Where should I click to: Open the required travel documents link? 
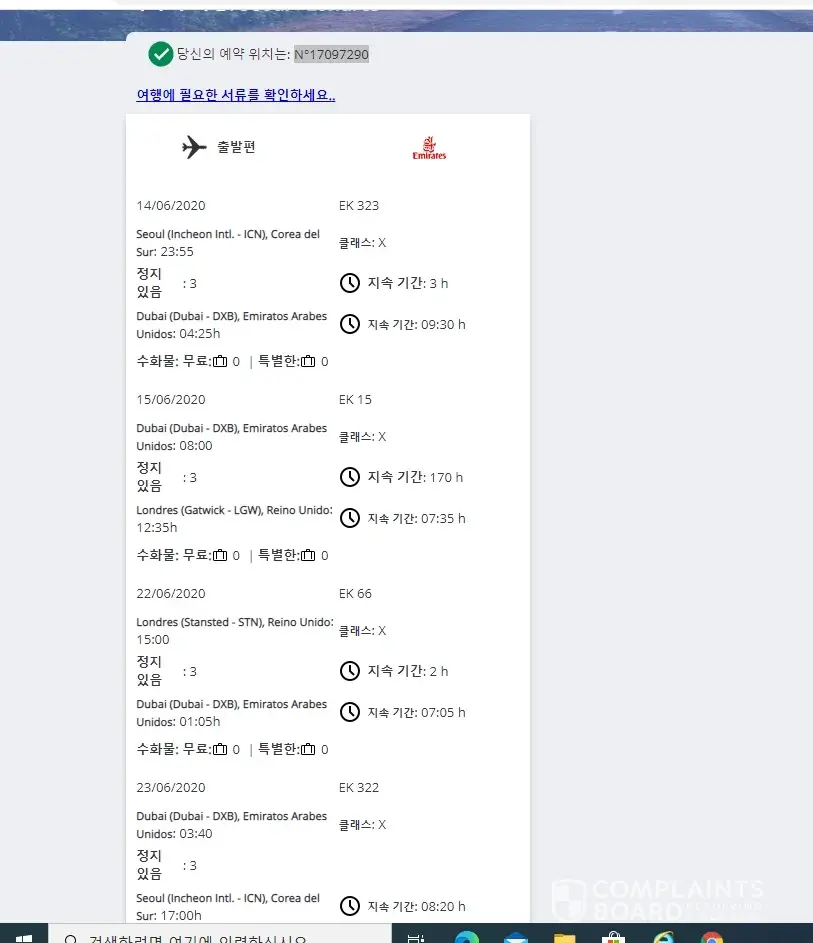click(x=236, y=96)
